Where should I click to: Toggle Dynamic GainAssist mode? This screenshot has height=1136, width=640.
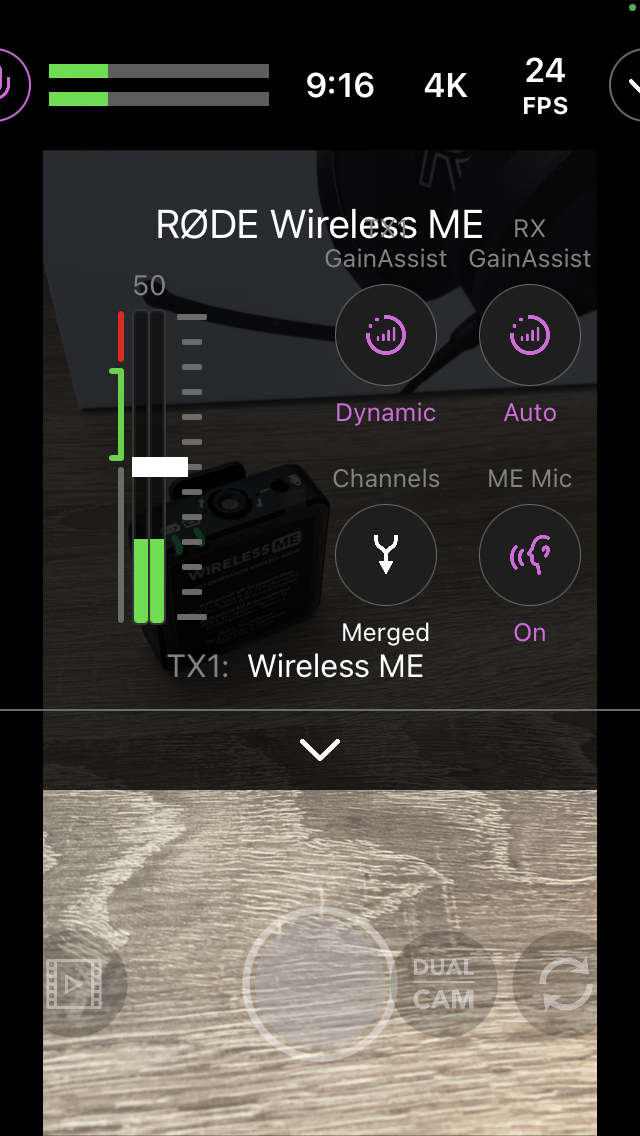[x=386, y=336]
